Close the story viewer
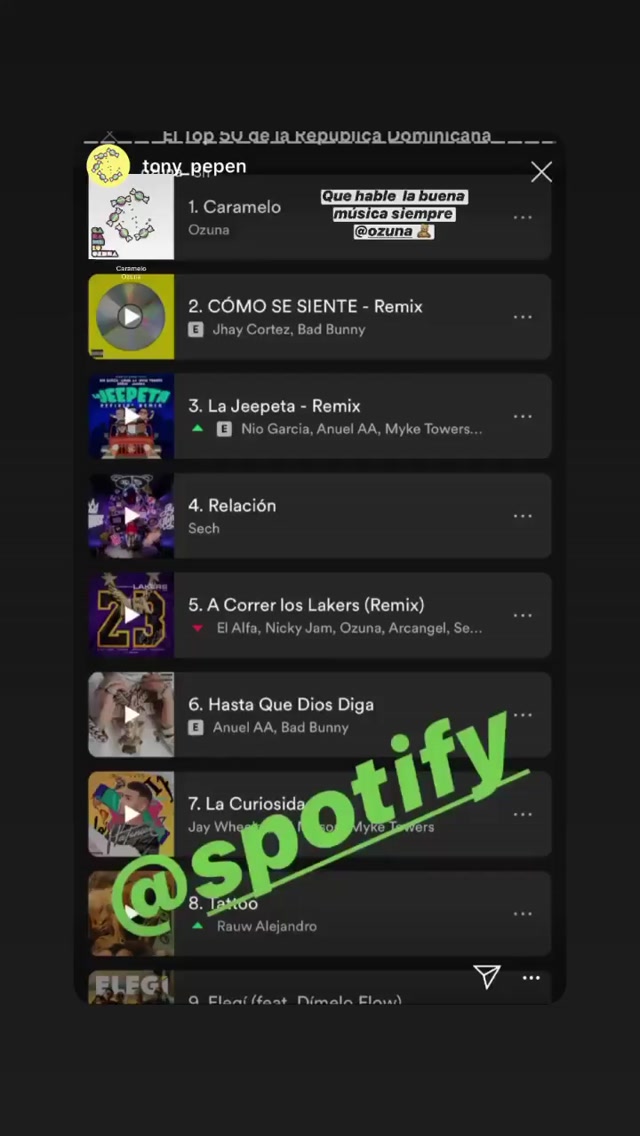Viewport: 640px width, 1136px height. tap(541, 172)
